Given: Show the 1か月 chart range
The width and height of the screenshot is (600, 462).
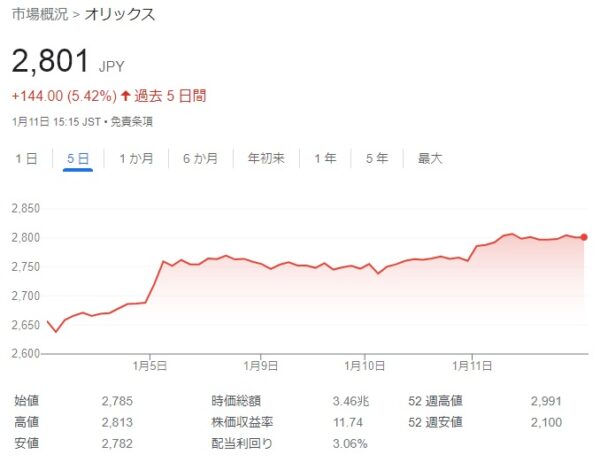Looking at the screenshot, I should pyautogui.click(x=136, y=159).
